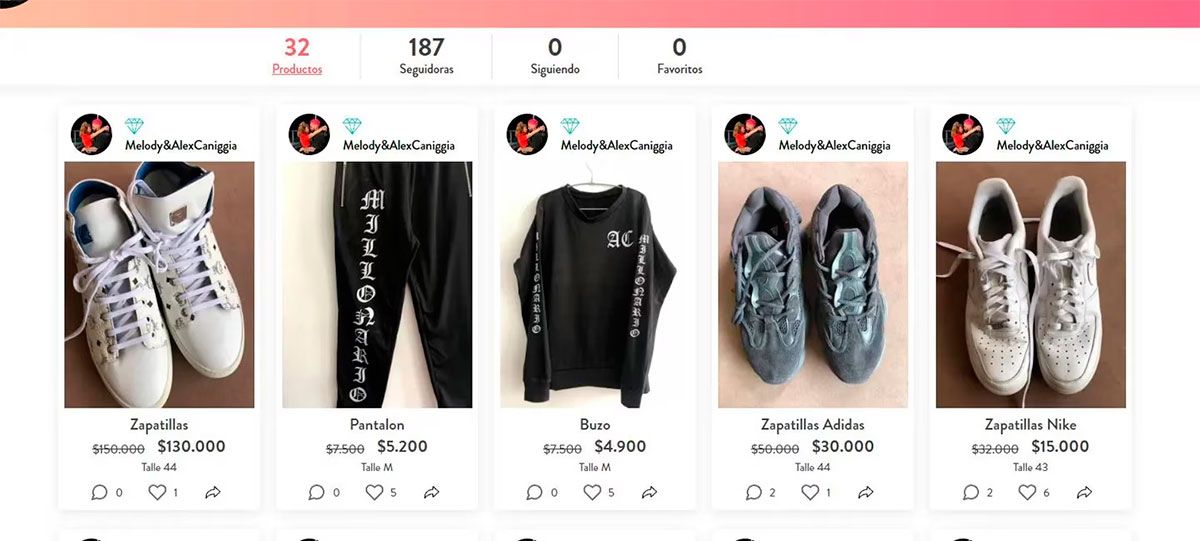The width and height of the screenshot is (1200, 541).
Task: Share the Pantalon product
Action: pos(431,492)
